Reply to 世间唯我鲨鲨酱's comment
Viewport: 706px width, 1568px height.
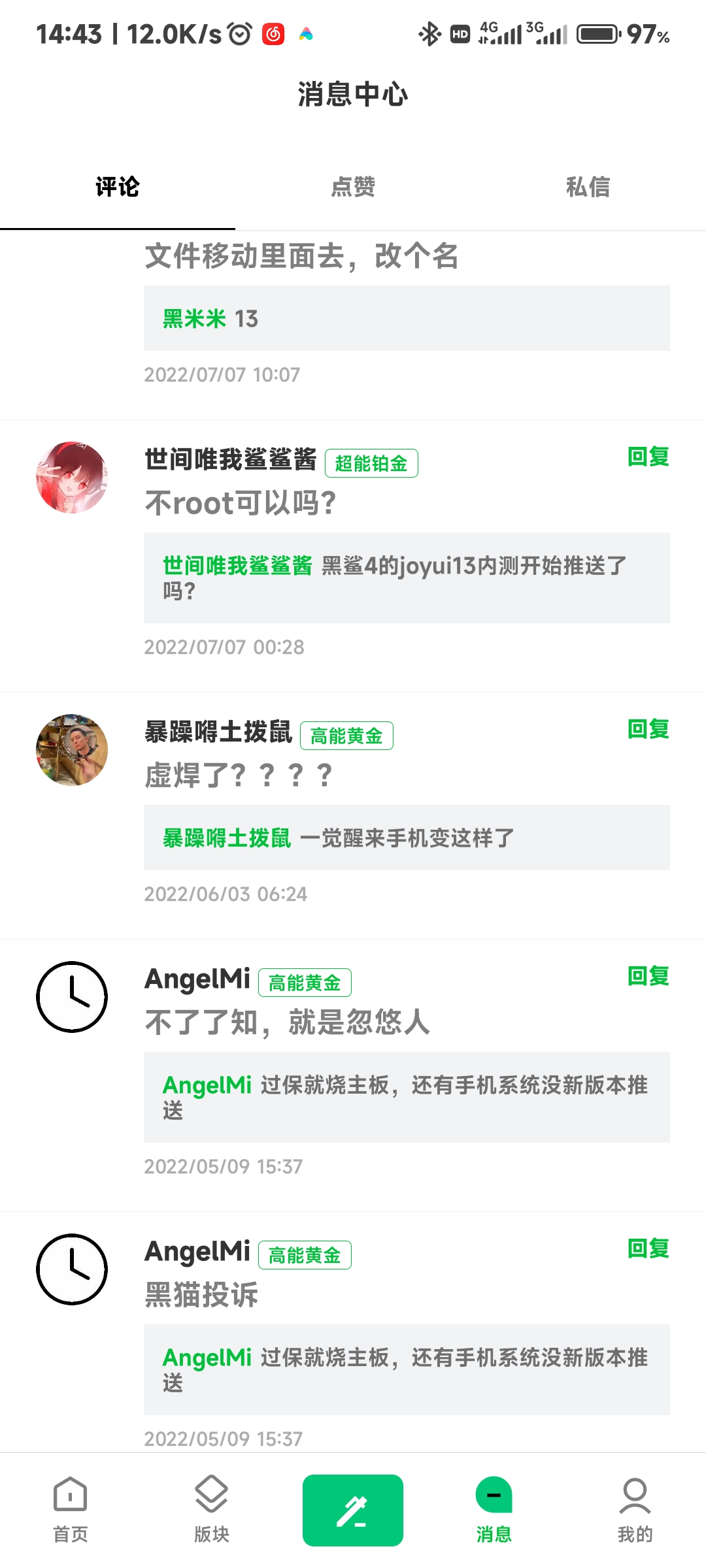coord(648,457)
